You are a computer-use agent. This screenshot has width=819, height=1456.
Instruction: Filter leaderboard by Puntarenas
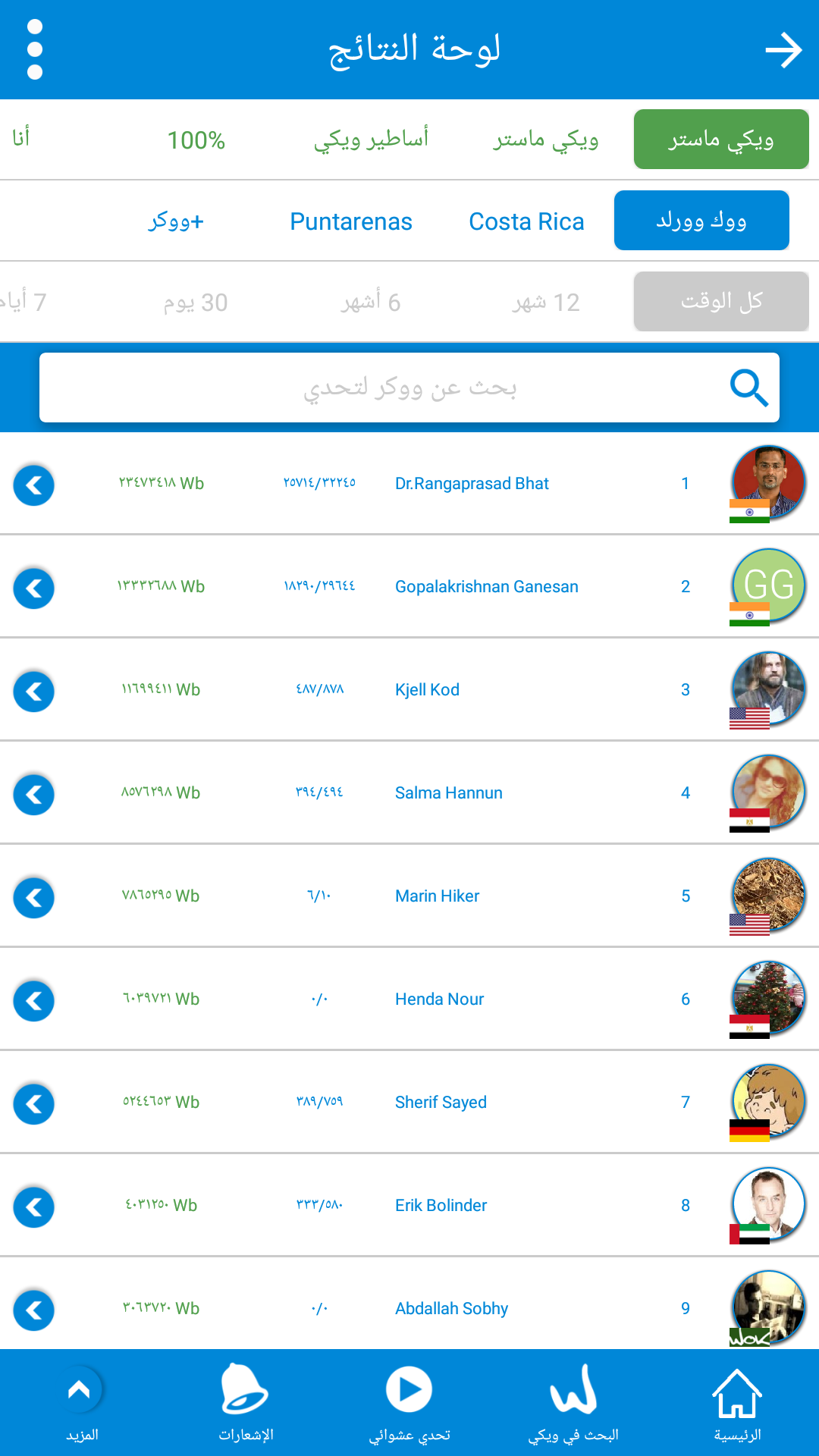351,221
